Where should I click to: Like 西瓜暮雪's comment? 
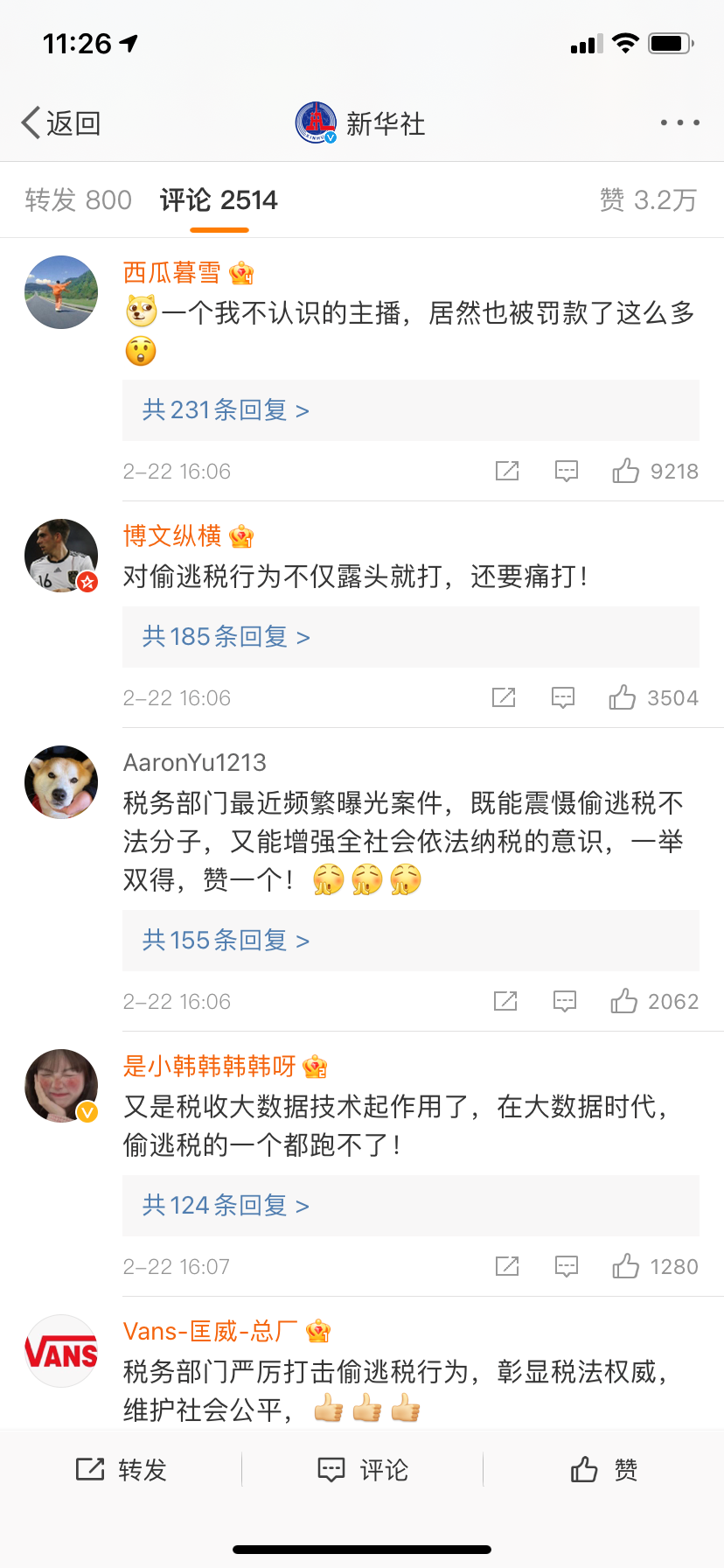click(x=626, y=472)
